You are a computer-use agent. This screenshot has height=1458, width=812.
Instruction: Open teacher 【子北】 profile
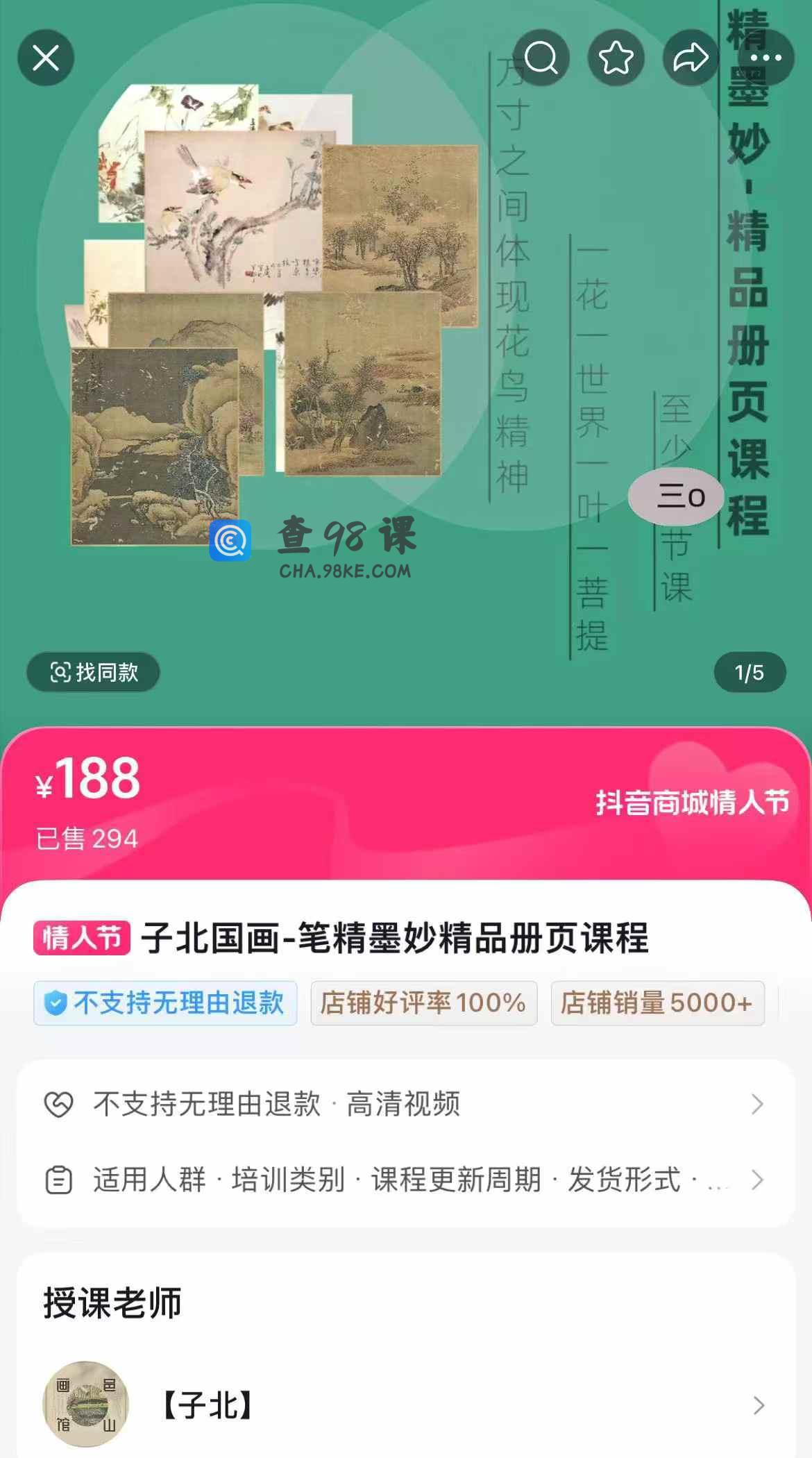(x=405, y=1406)
